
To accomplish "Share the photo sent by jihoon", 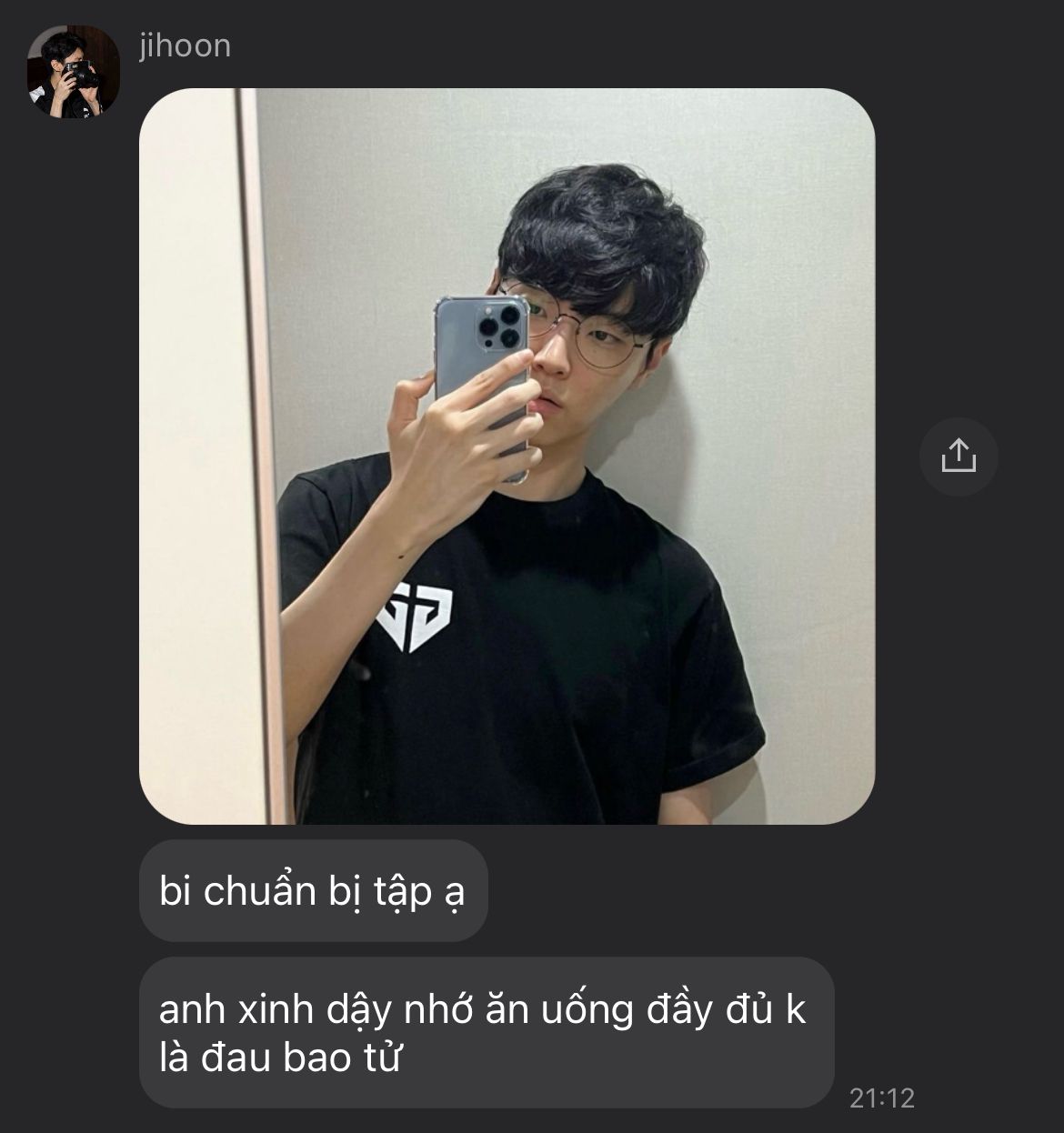I will [x=958, y=456].
